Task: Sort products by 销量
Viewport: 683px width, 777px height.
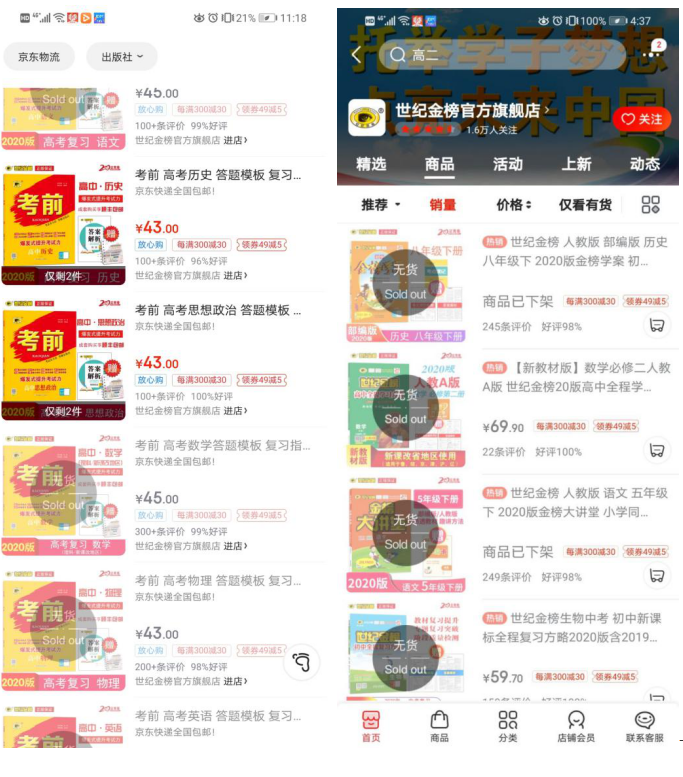Action: tap(442, 205)
